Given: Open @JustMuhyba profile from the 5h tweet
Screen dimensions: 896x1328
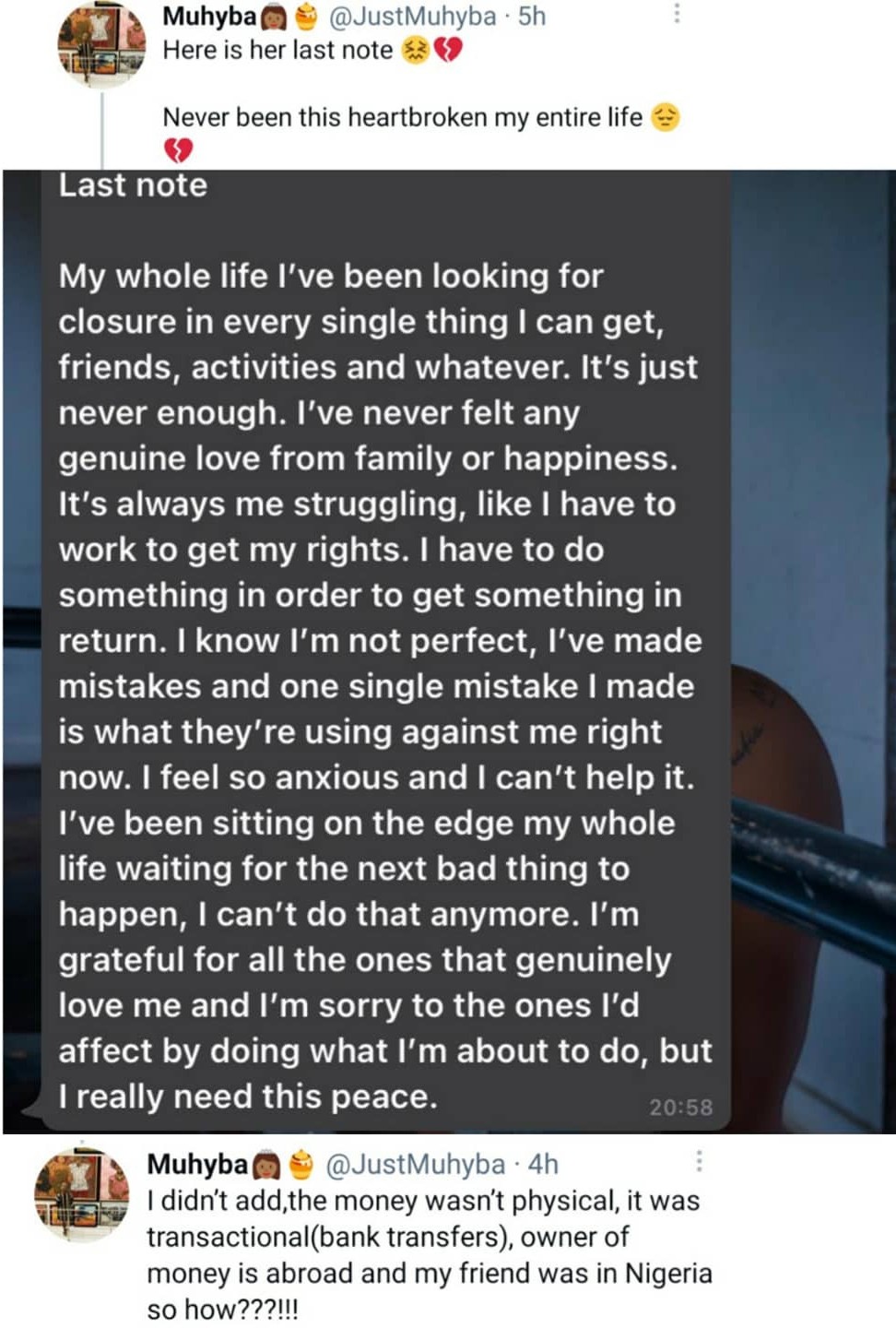Looking at the screenshot, I should tap(412, 16).
